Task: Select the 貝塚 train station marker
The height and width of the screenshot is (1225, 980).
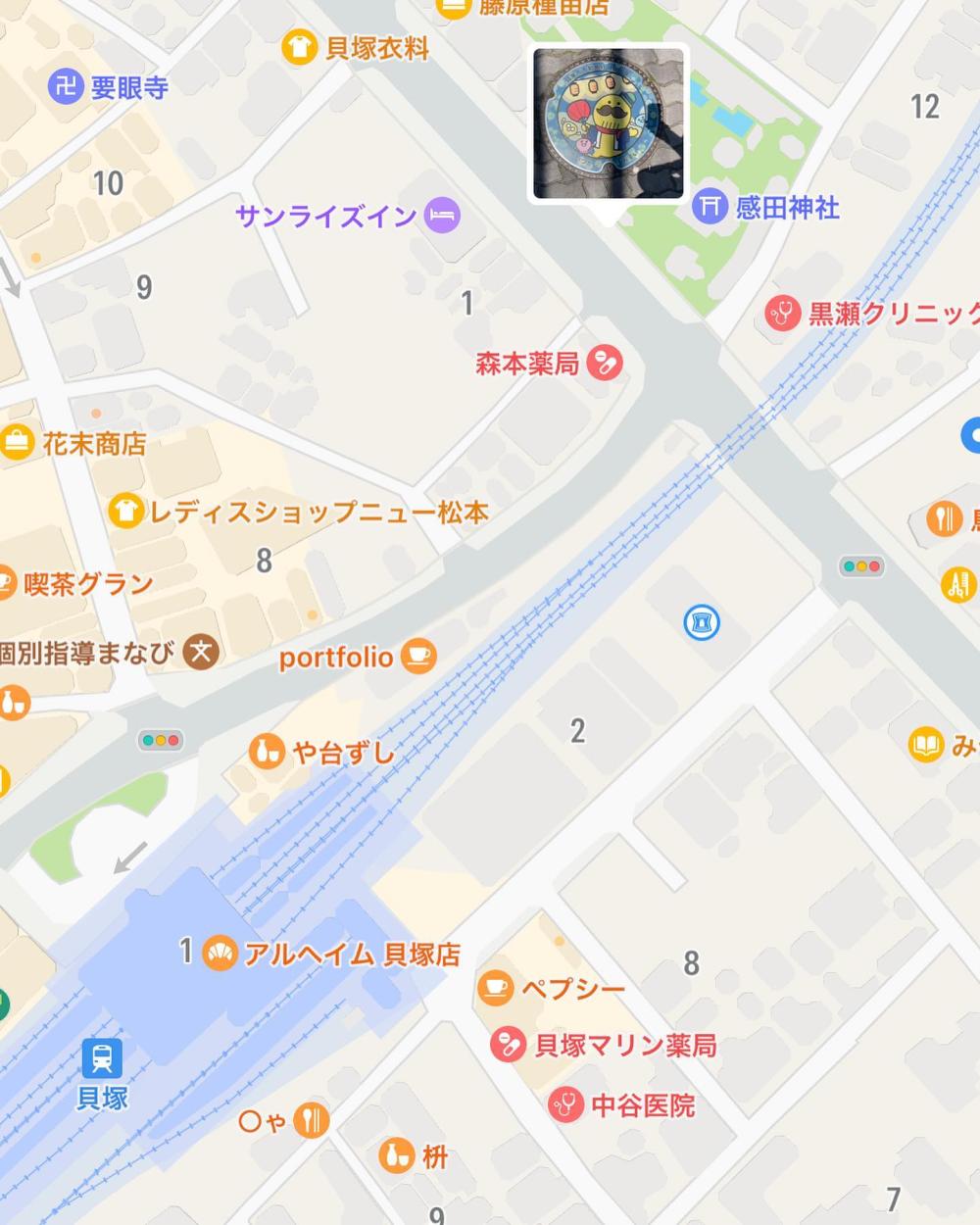Action: tap(101, 1059)
